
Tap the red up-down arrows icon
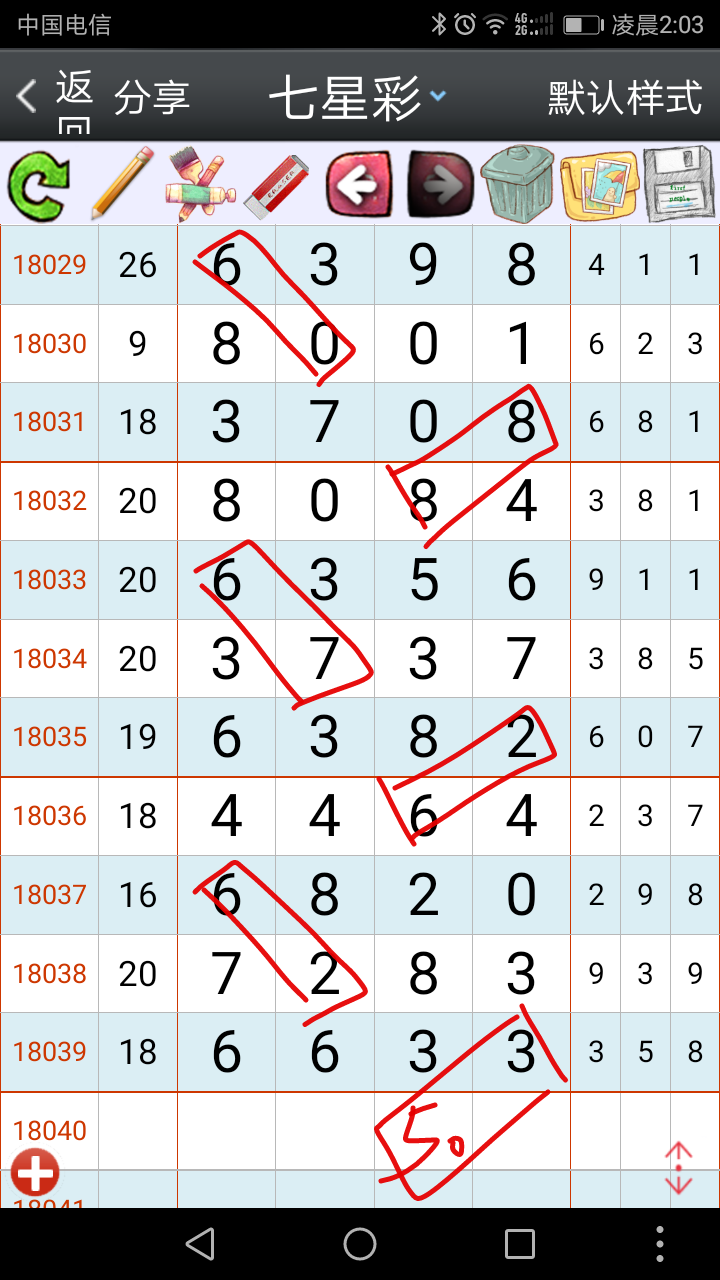(678, 1168)
